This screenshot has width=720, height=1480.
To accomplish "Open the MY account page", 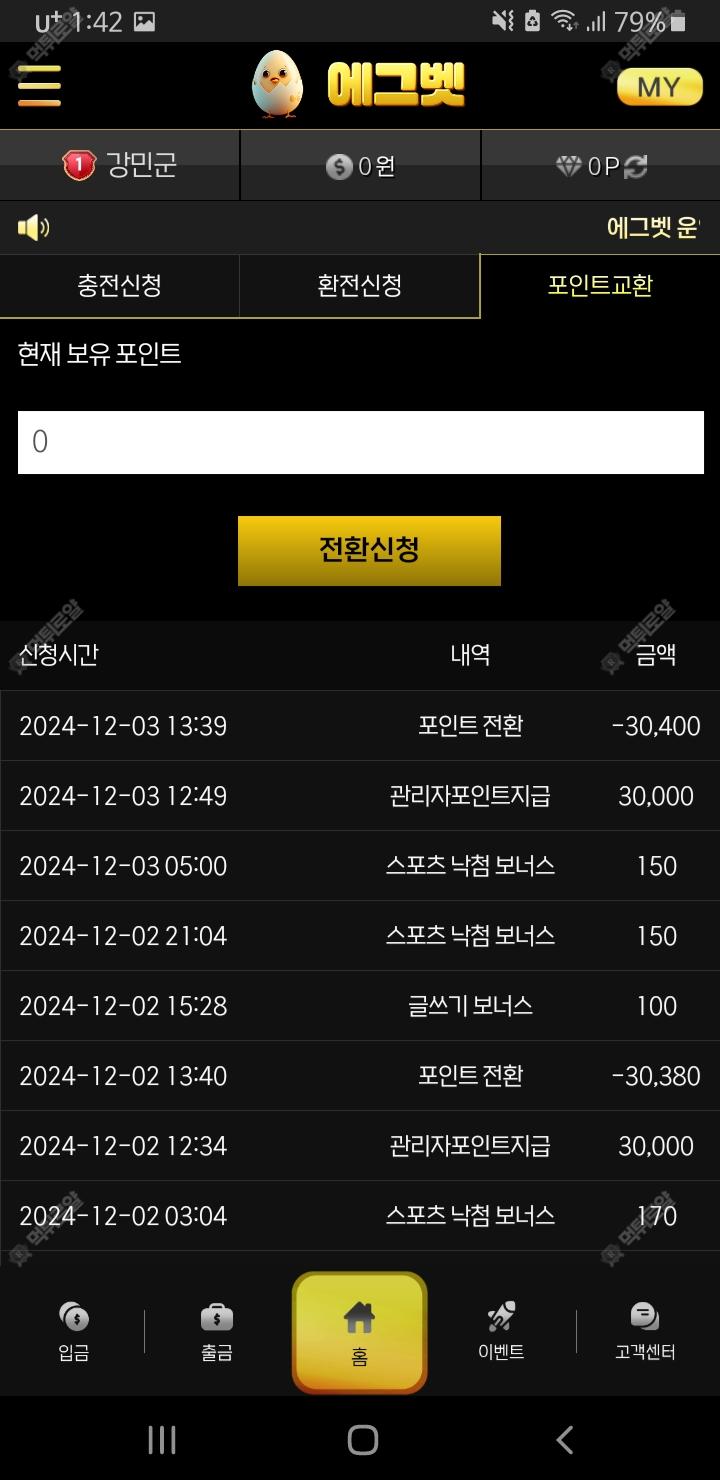I will (x=658, y=87).
